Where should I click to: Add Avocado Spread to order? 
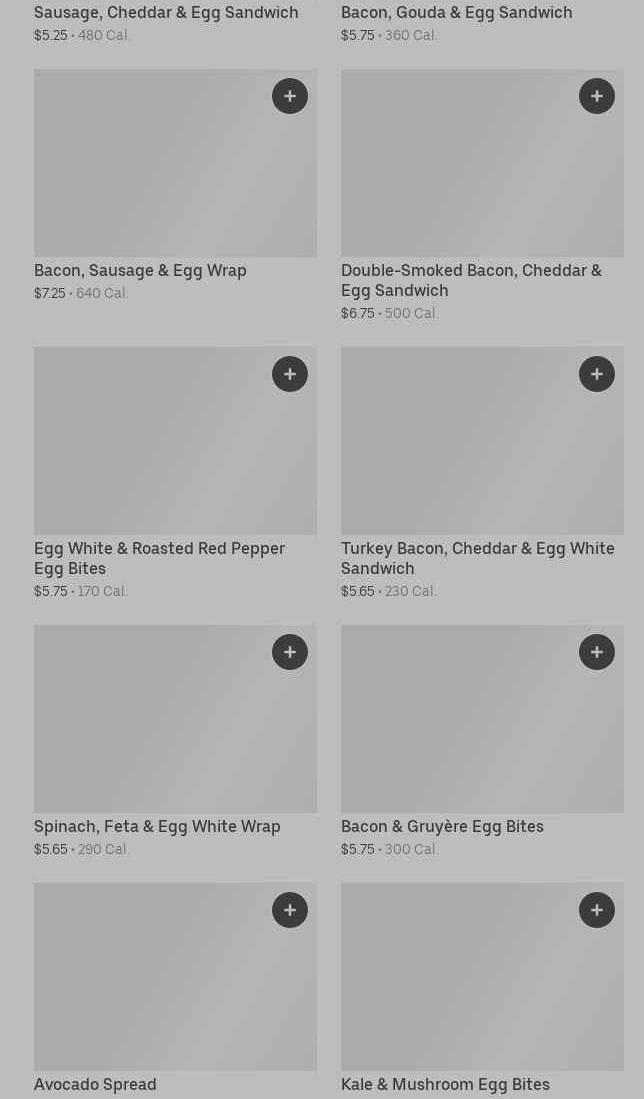tap(290, 910)
